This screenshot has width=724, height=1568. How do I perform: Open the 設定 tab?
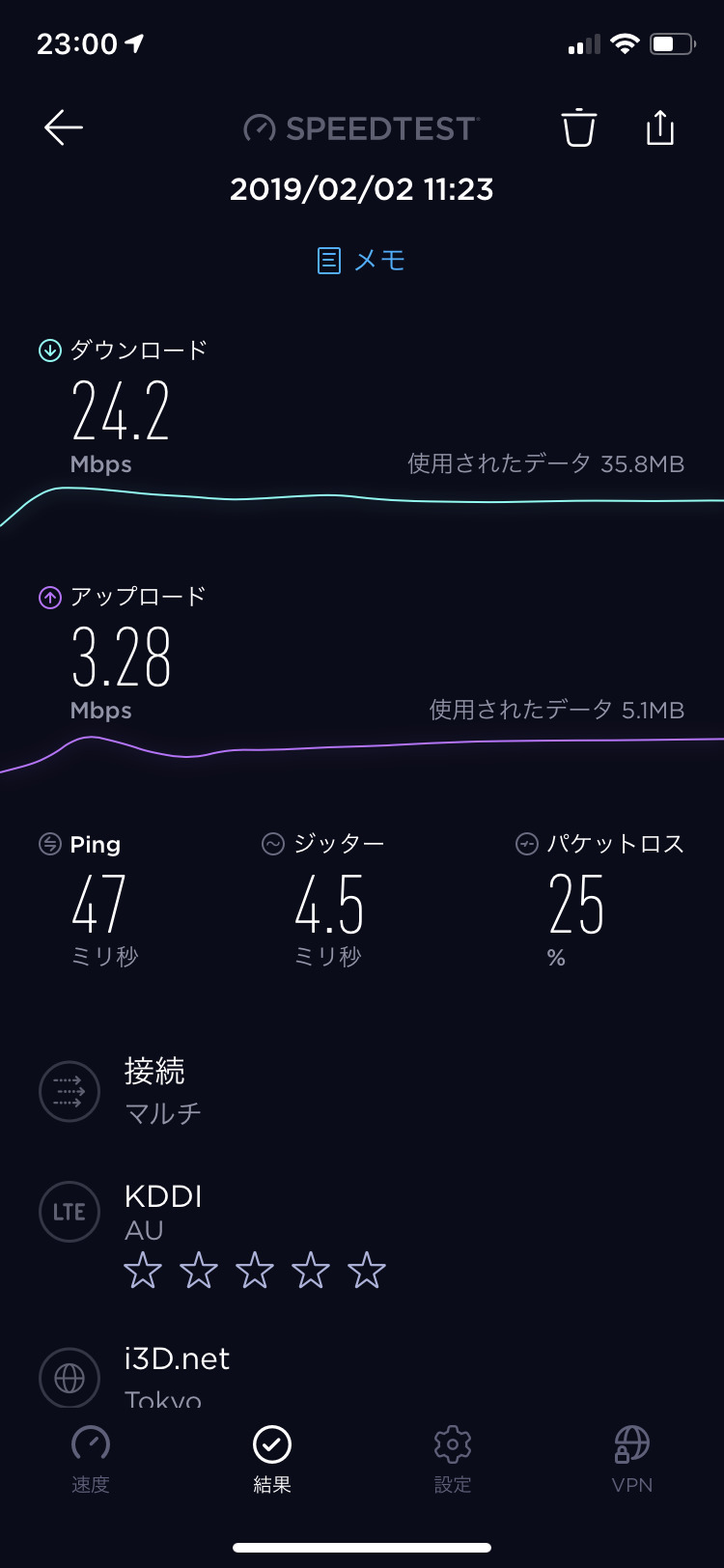coord(452,1460)
